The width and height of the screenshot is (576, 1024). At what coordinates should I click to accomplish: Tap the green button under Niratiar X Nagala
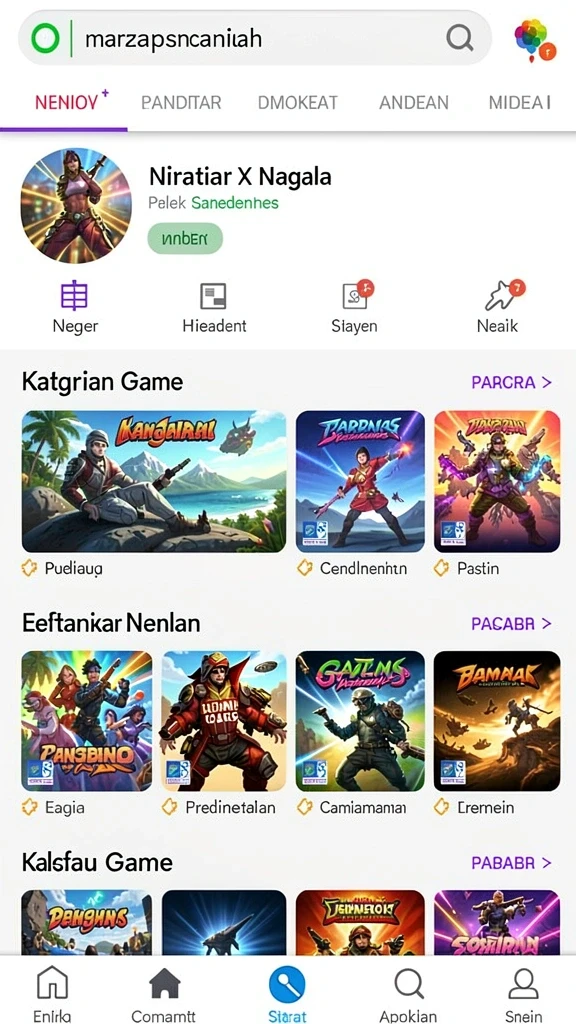[185, 239]
